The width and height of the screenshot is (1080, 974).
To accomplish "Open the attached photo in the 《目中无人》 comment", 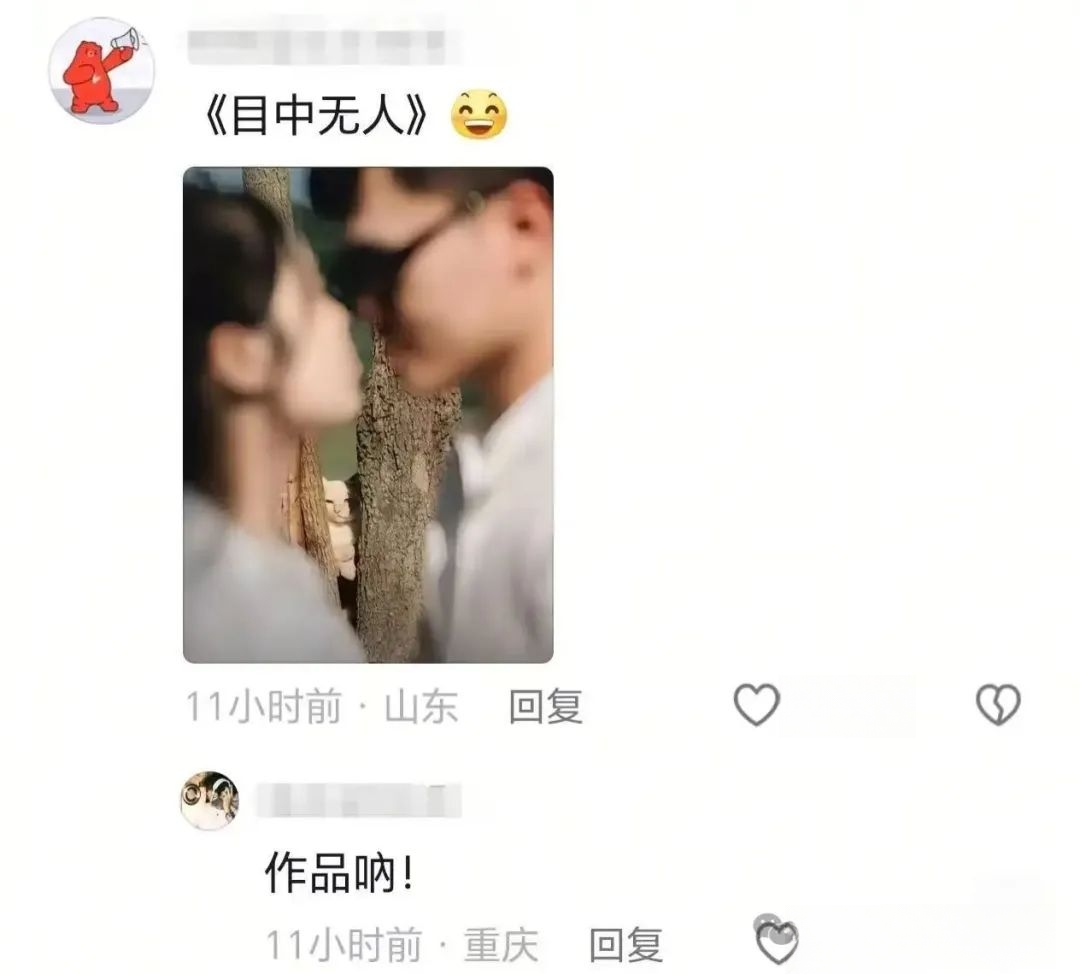I will coord(368,415).
